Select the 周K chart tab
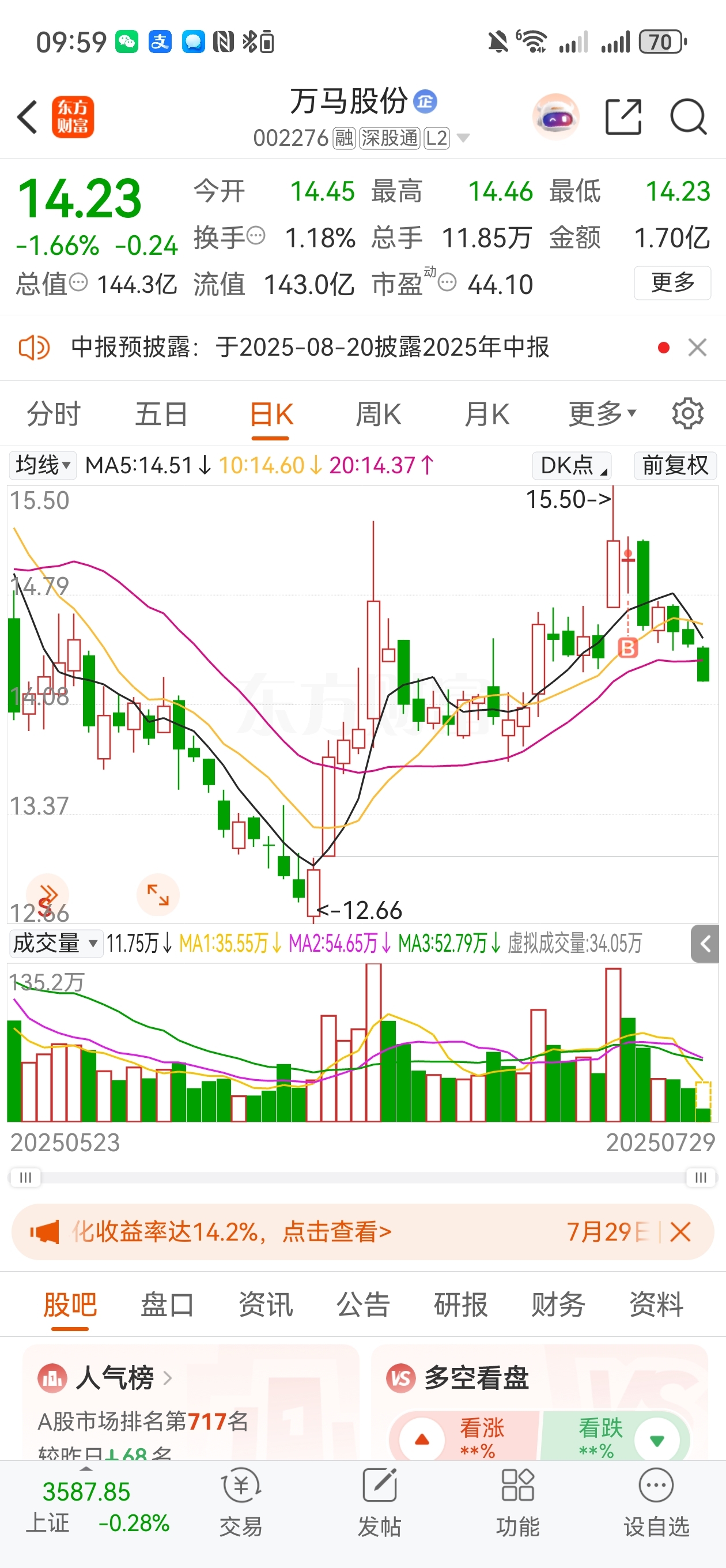This screenshot has width=726, height=1568. pos(378,414)
